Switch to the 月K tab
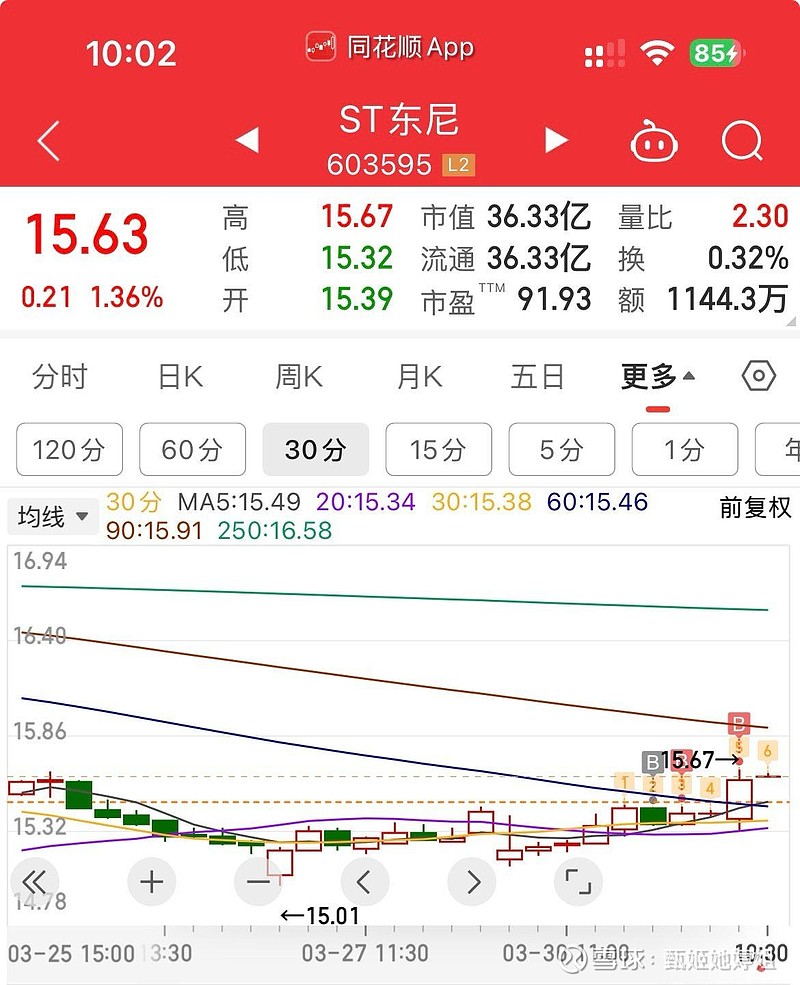This screenshot has width=800, height=985. coord(419,377)
